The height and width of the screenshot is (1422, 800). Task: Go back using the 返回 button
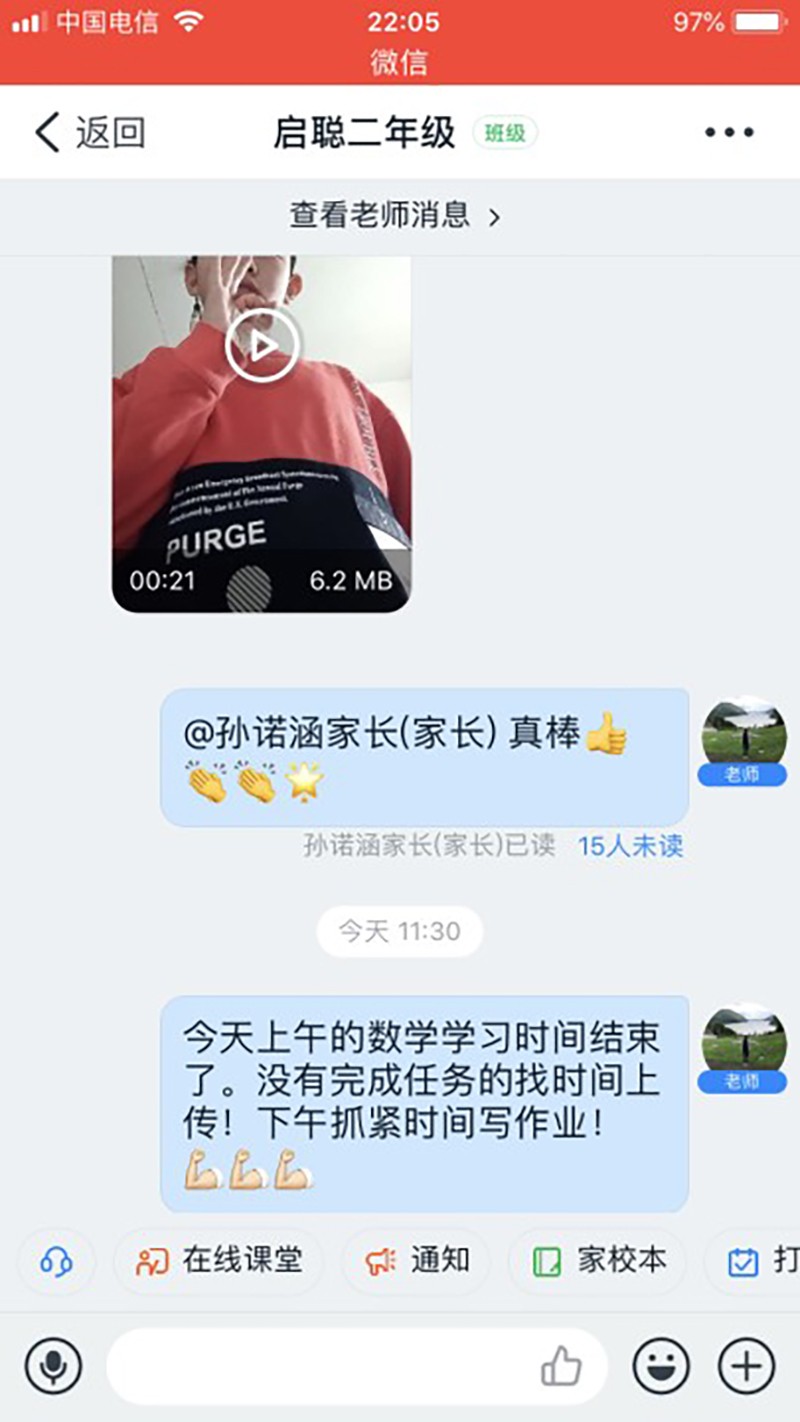click(90, 132)
